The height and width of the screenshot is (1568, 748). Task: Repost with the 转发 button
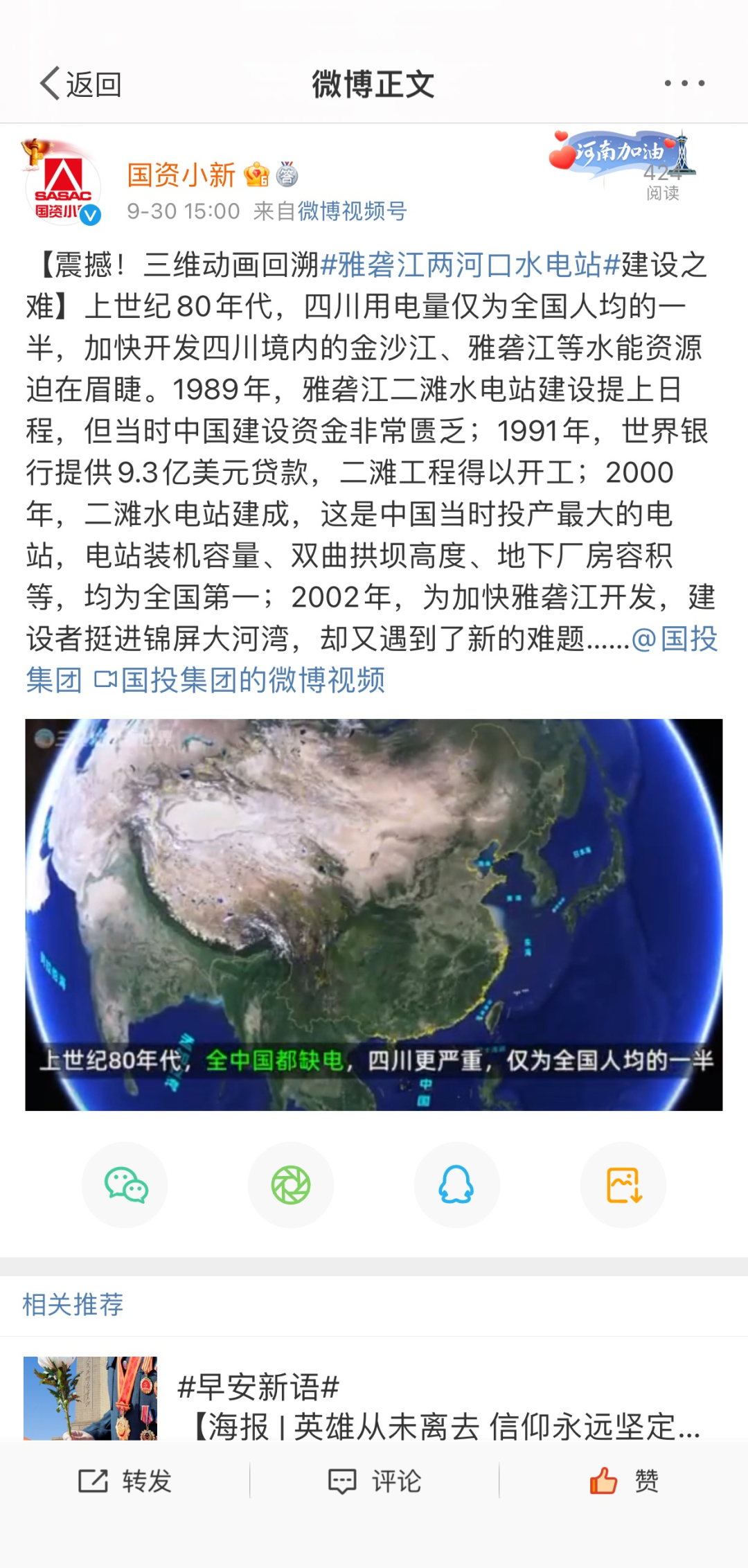point(125,1481)
